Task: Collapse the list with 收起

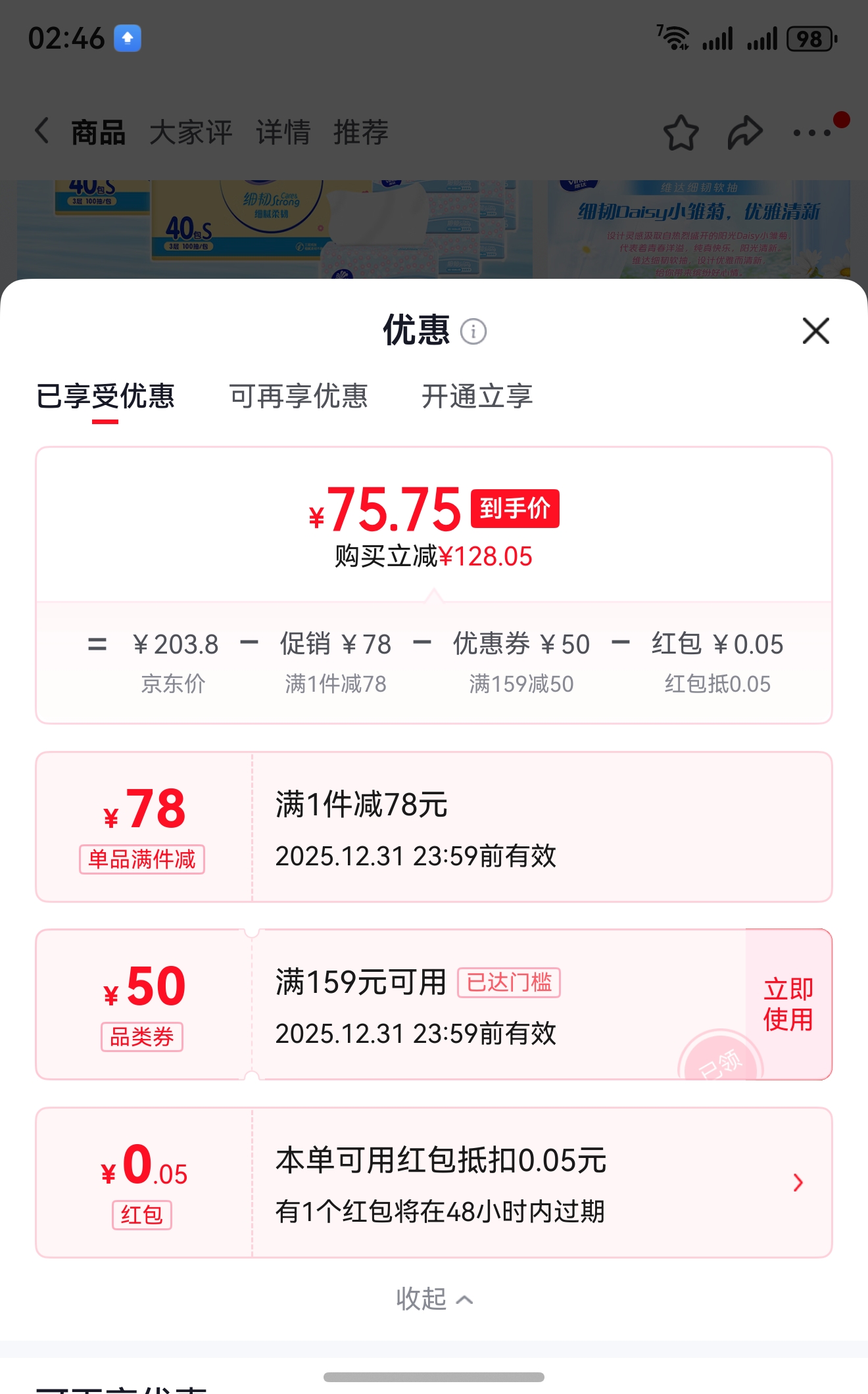Action: [434, 1299]
